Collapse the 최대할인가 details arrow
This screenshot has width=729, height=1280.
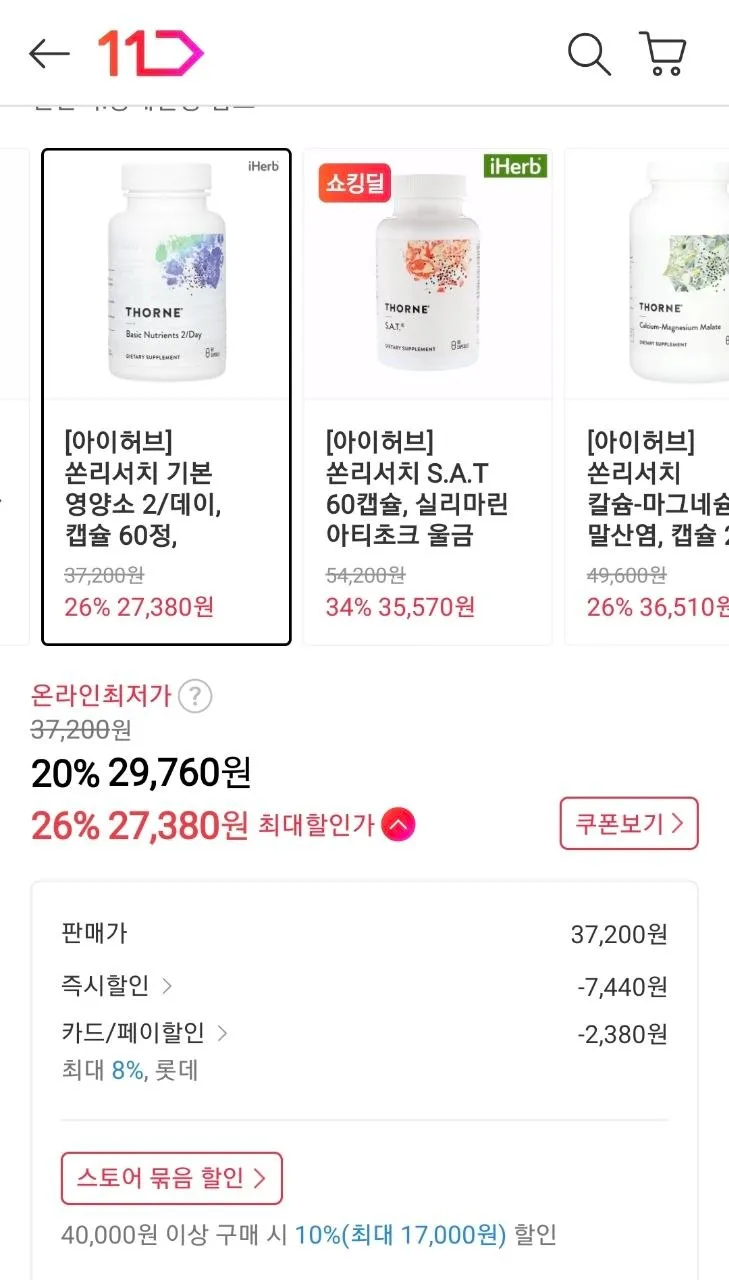pyautogui.click(x=398, y=825)
